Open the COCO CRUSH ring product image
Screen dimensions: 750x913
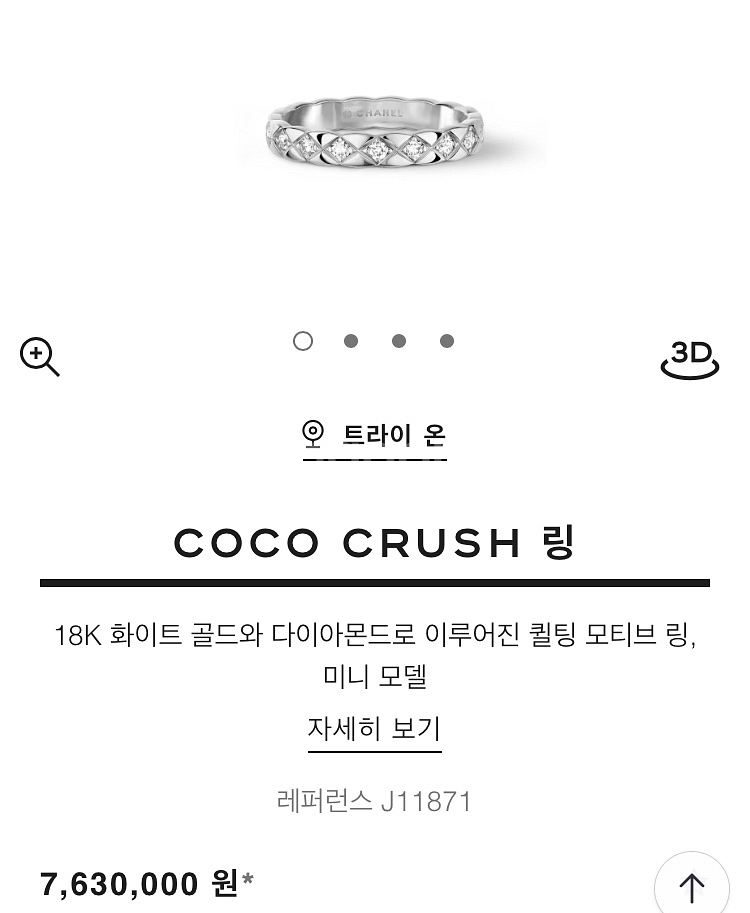(376, 135)
